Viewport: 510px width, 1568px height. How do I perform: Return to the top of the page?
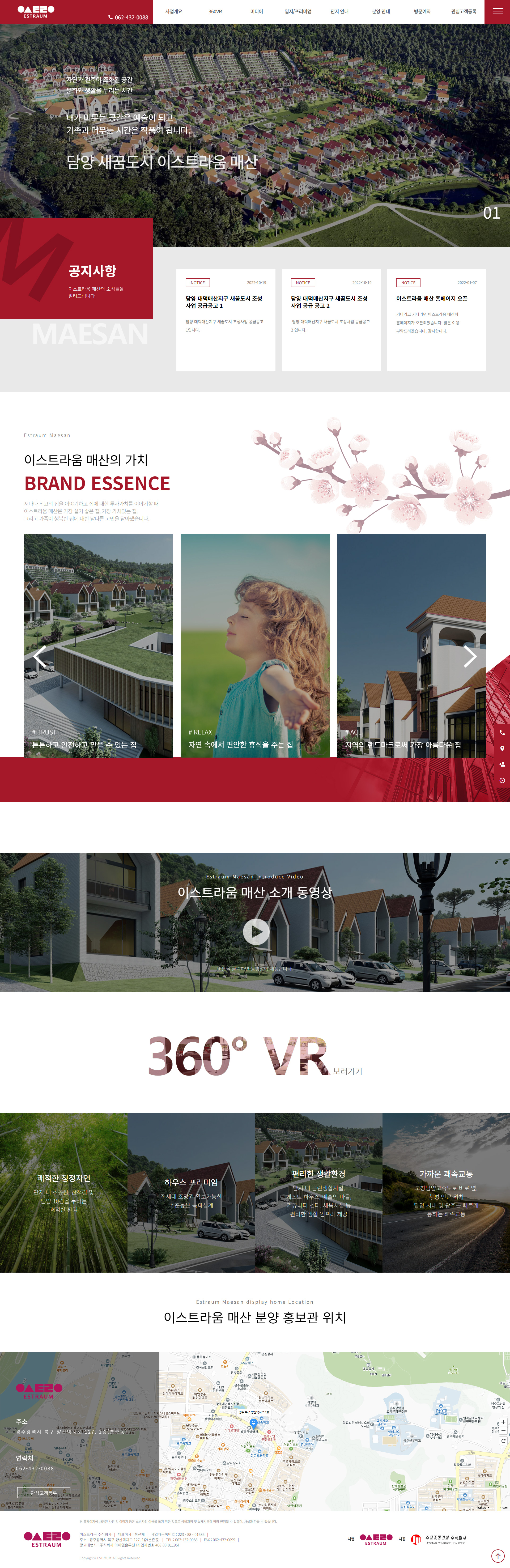(497, 1555)
